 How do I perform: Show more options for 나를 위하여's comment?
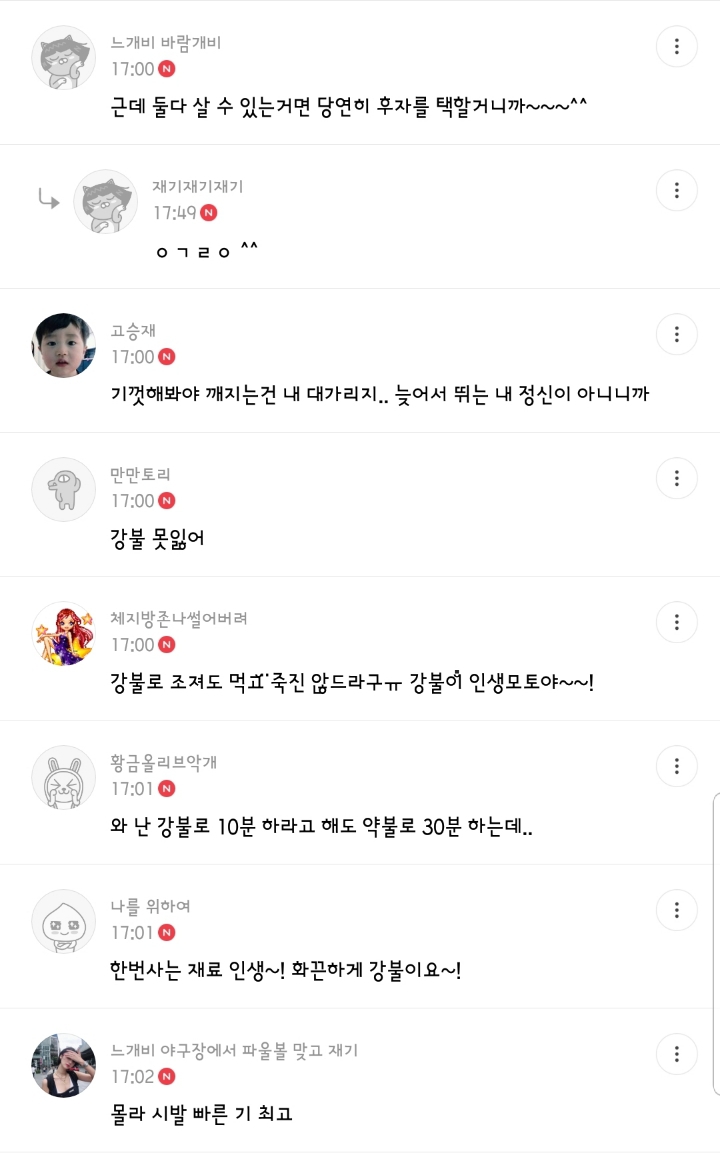(x=676, y=911)
